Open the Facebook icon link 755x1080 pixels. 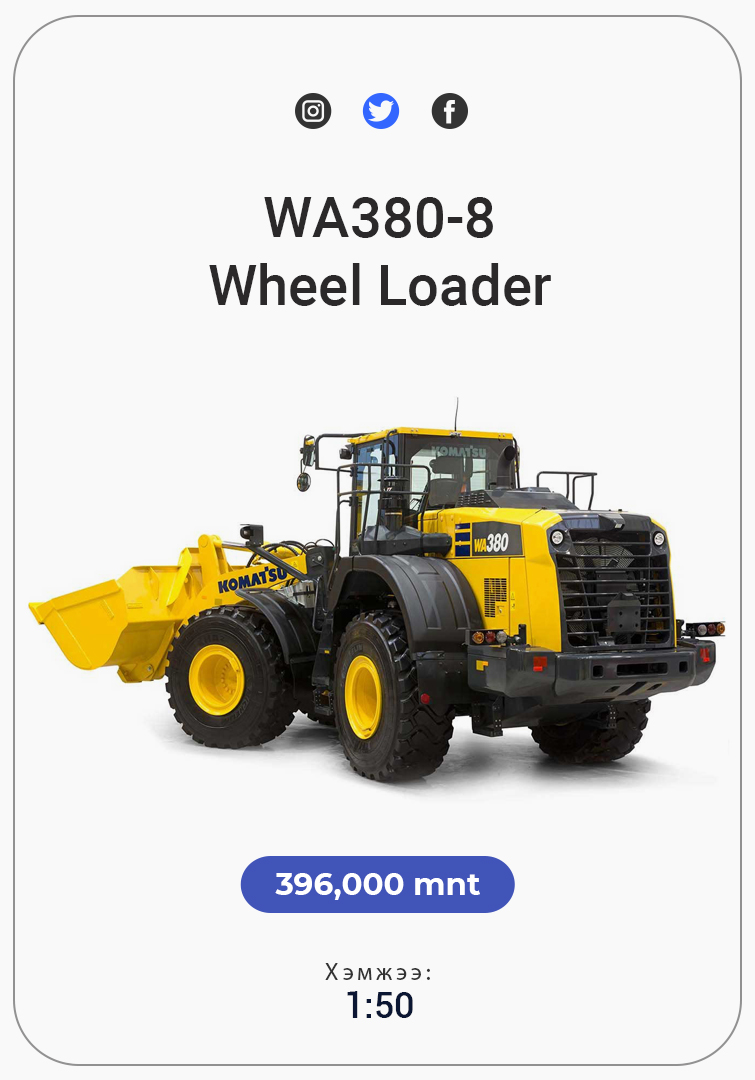(x=449, y=111)
